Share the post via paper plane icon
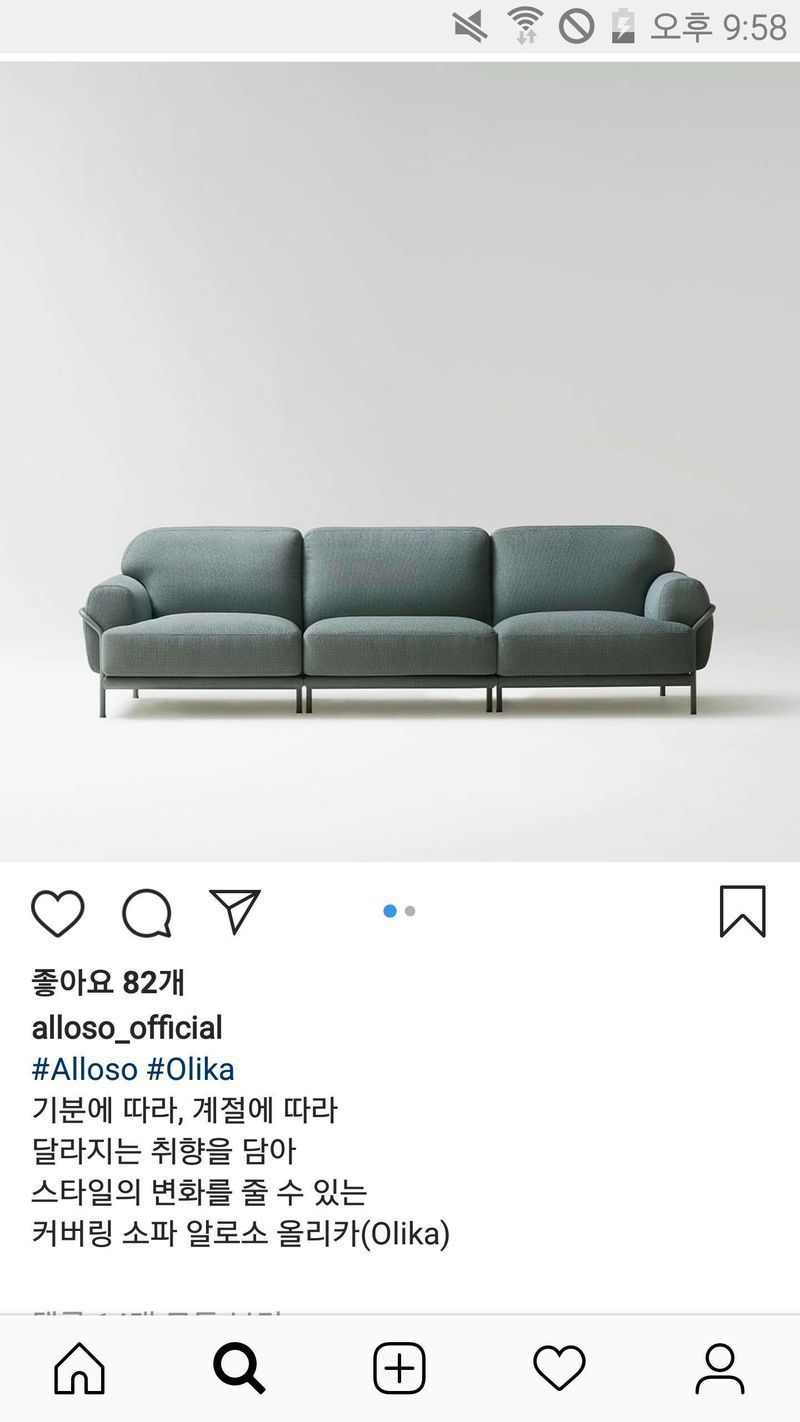The image size is (800, 1422). point(235,911)
